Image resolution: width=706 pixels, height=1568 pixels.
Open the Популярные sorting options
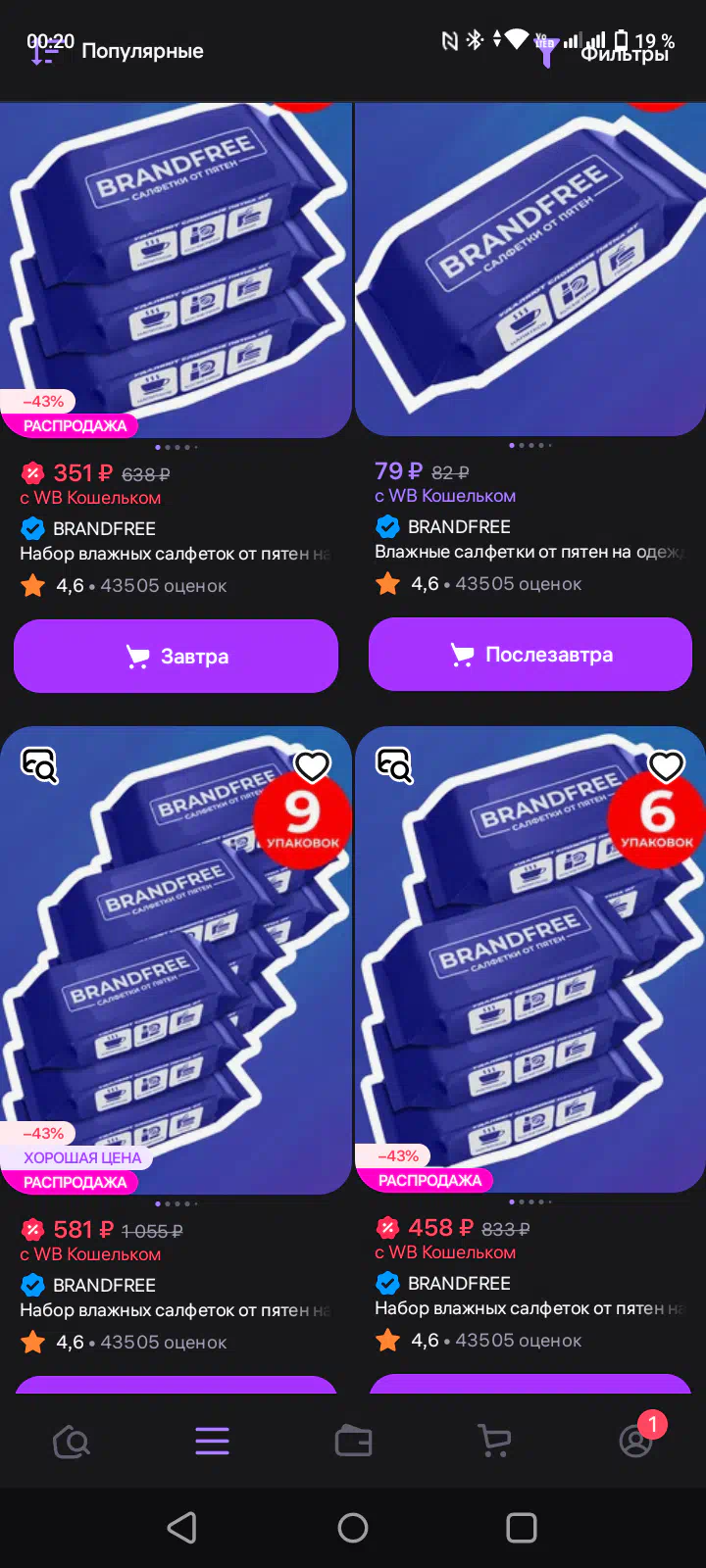117,51
